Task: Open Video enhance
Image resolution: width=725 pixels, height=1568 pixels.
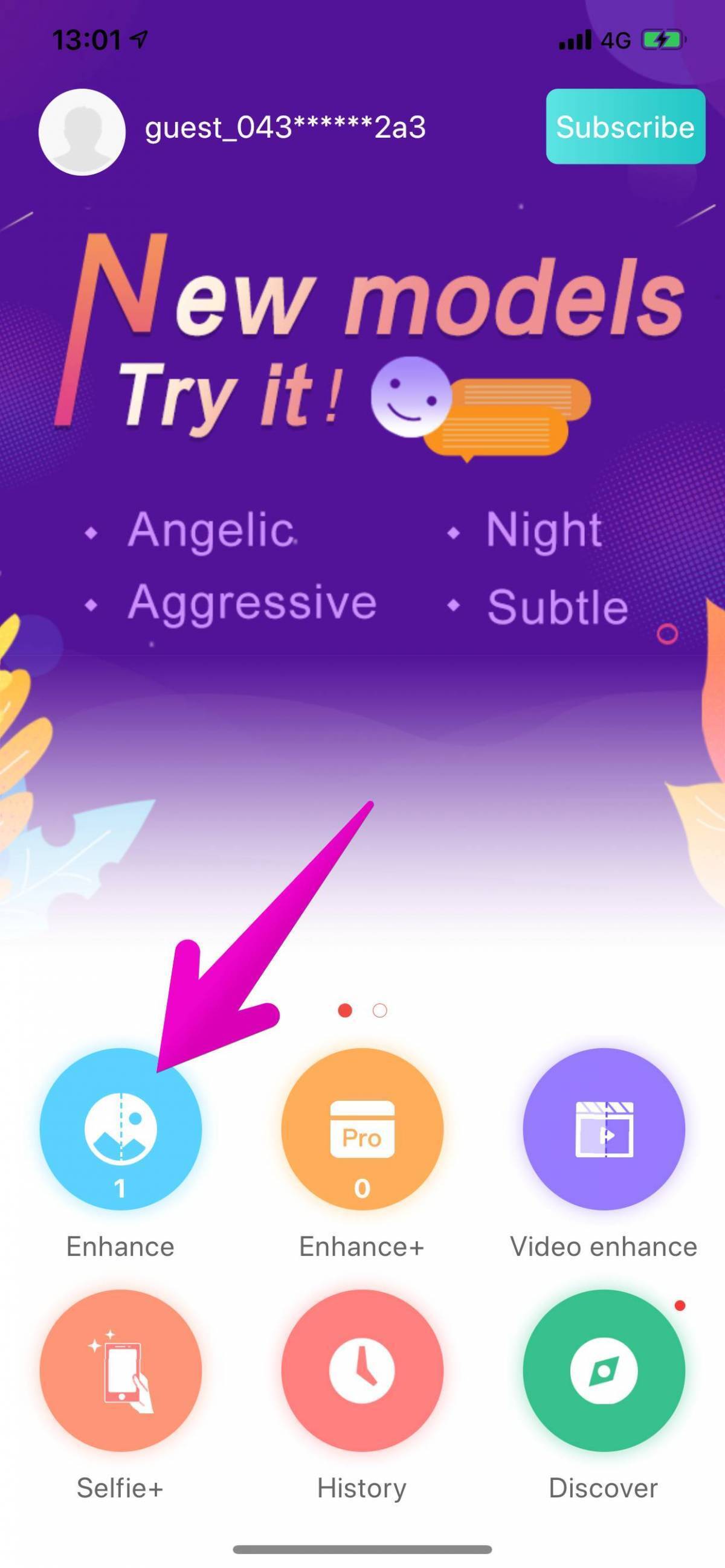Action: coord(603,1130)
